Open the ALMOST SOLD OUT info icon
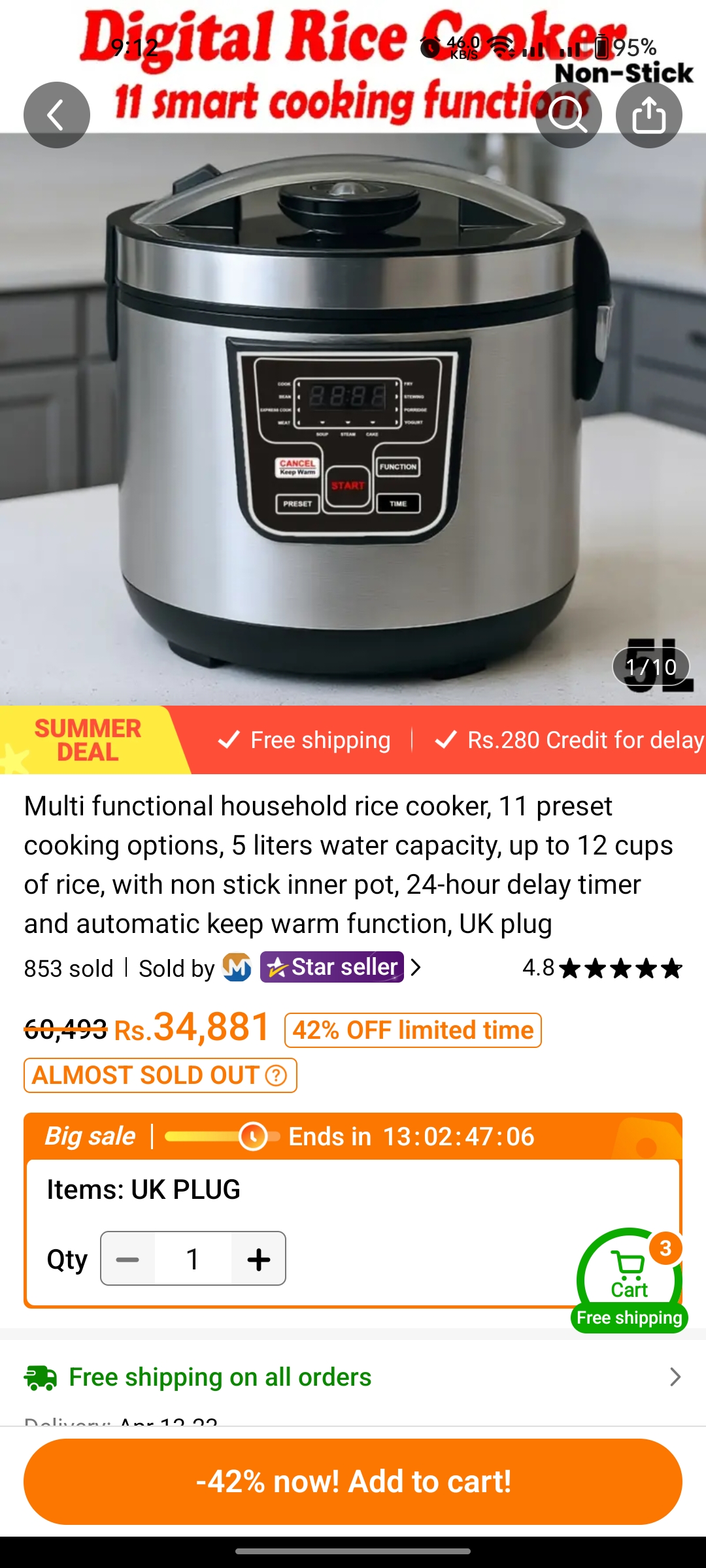 276,1075
